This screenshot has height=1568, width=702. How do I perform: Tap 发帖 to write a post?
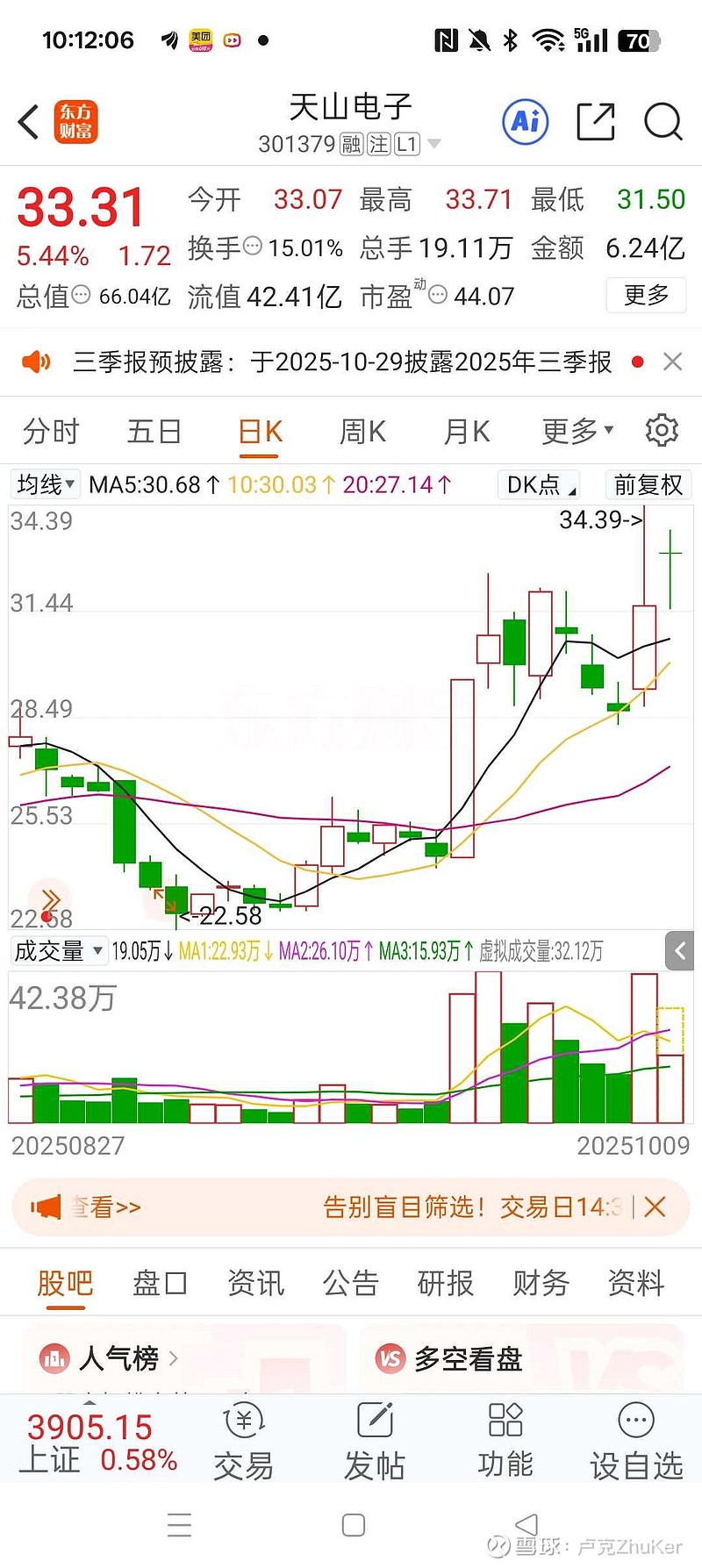(375, 1443)
